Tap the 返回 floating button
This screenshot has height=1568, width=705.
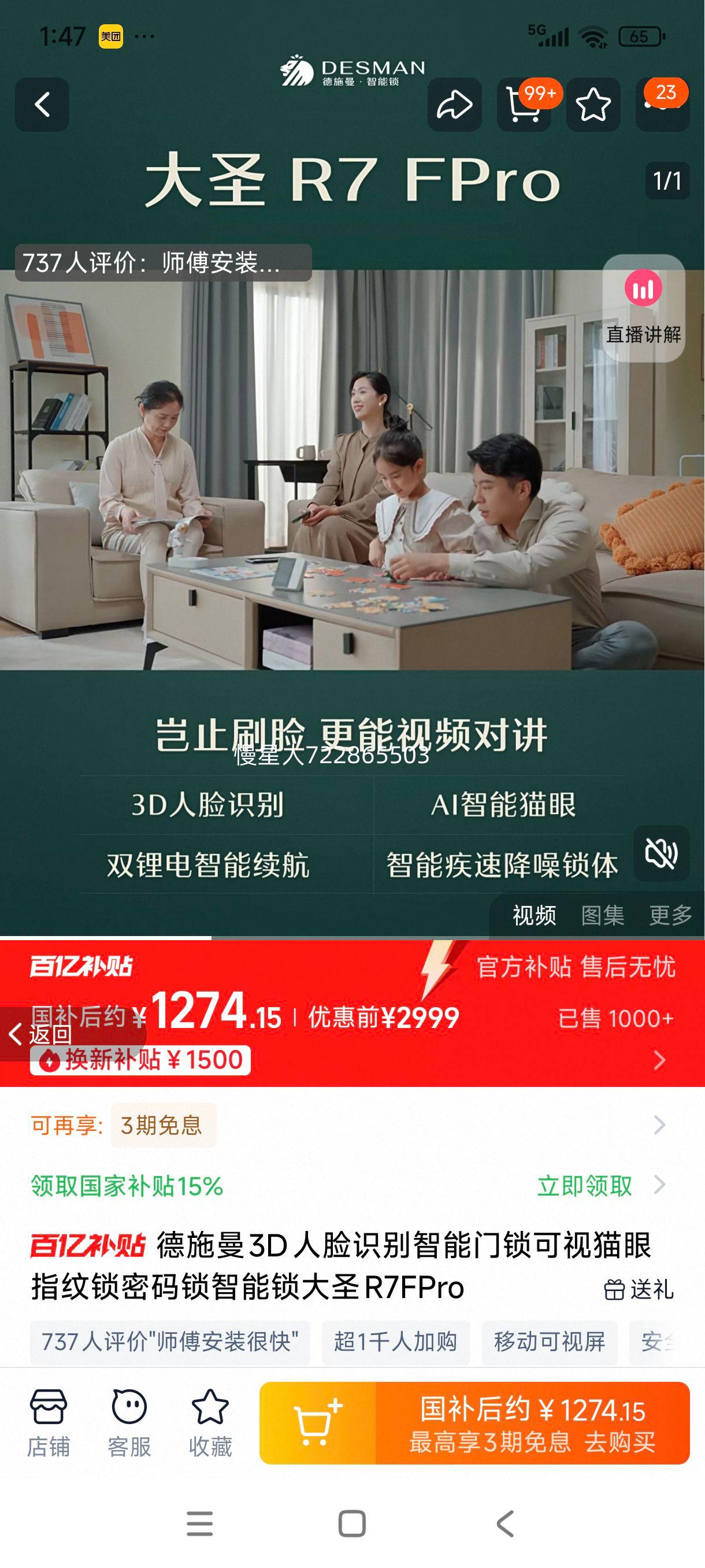click(x=43, y=1034)
